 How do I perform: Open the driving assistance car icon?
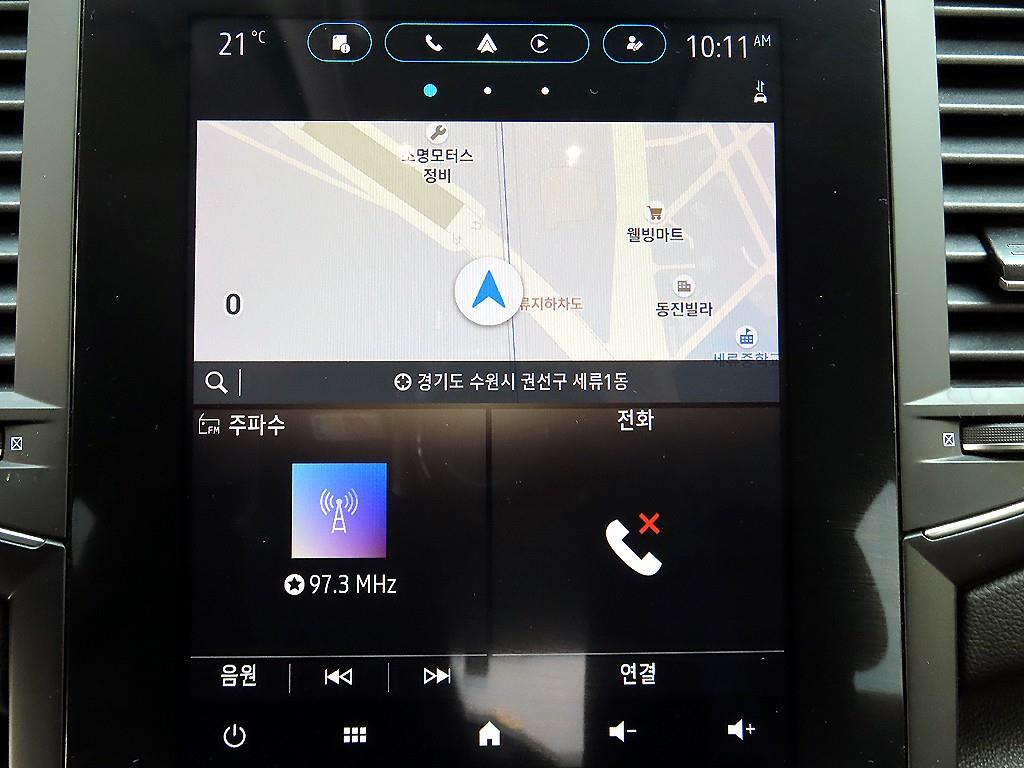tap(760, 92)
